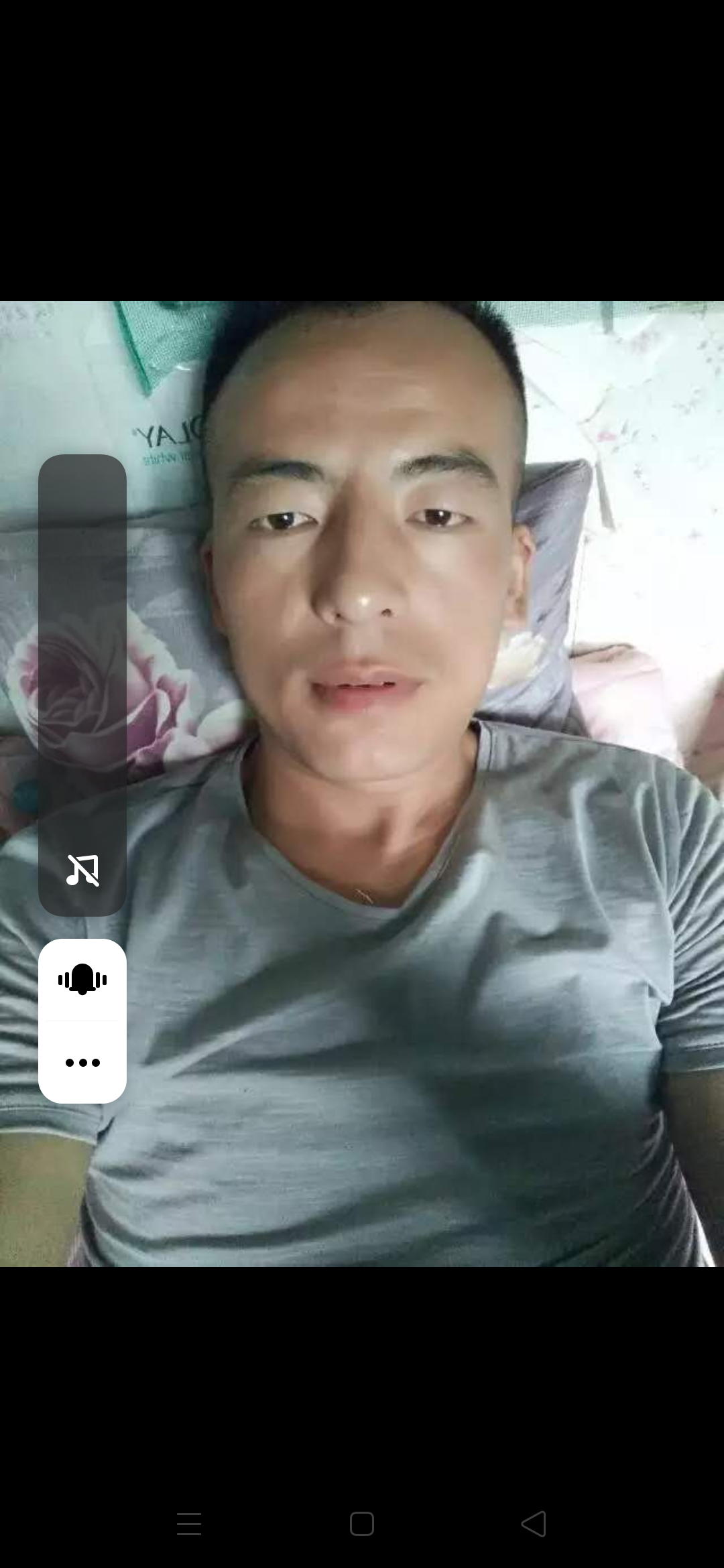Open more volume settings via three dots
Screen dimensions: 724x1568
pyautogui.click(x=82, y=1063)
